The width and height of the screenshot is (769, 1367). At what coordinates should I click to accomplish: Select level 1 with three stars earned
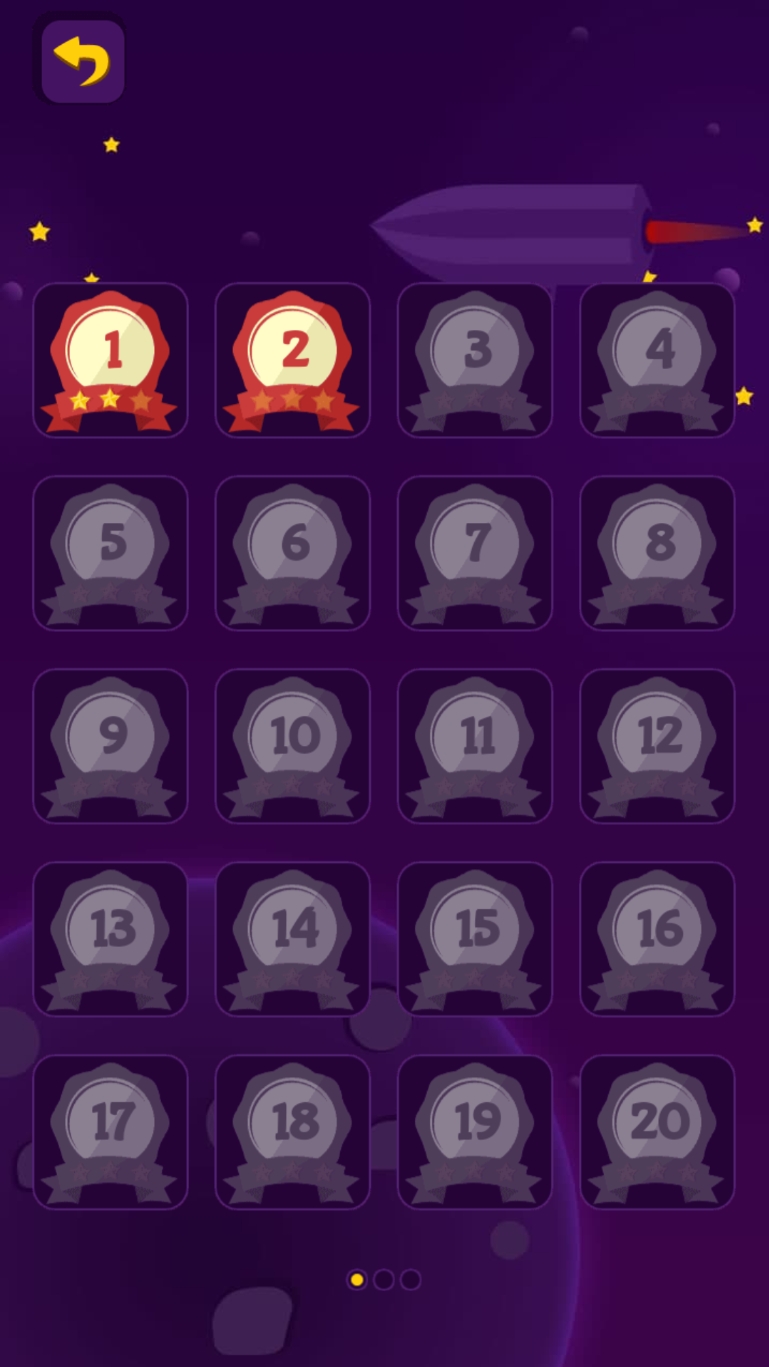click(x=110, y=360)
